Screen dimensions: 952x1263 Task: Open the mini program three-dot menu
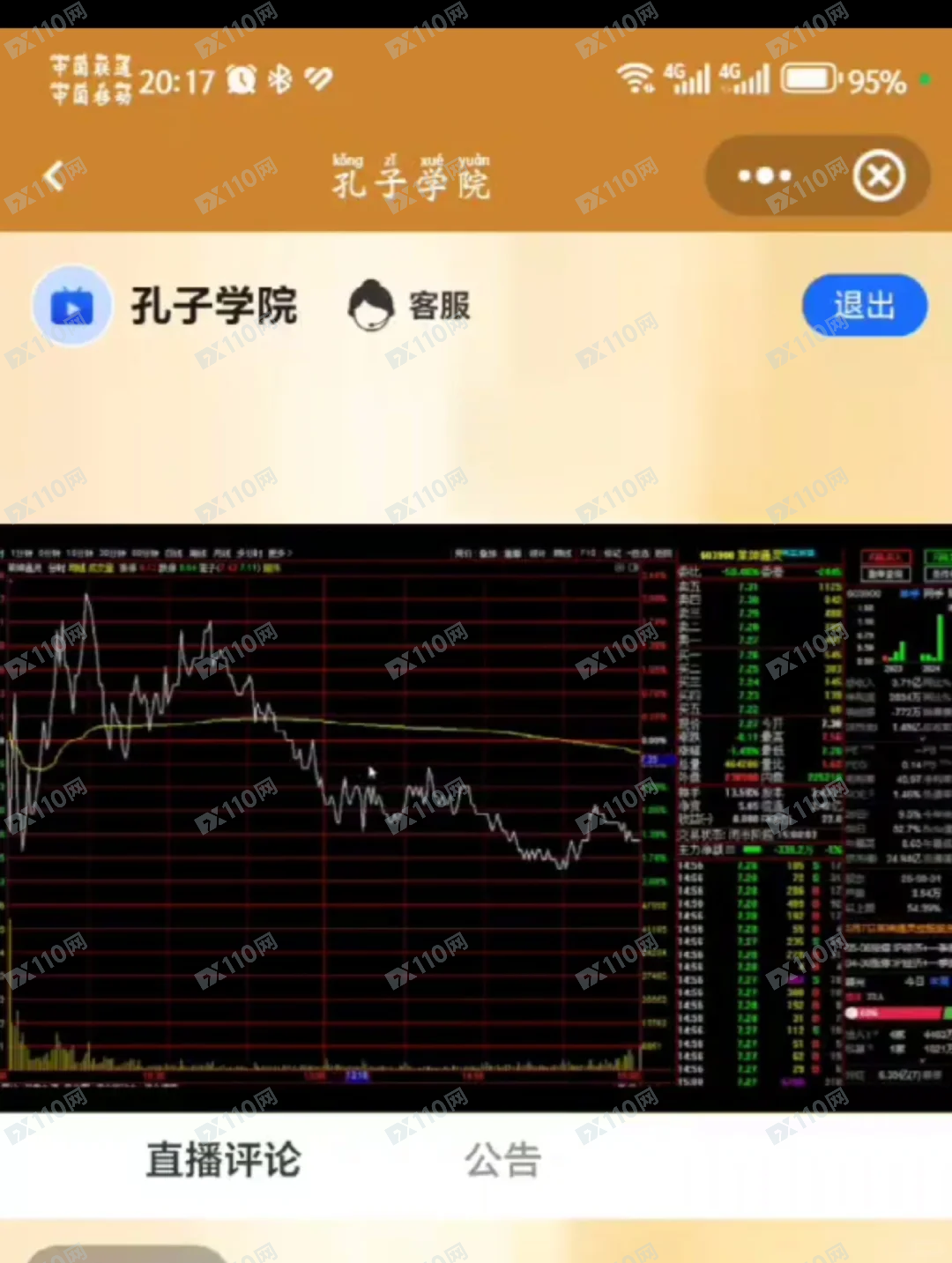pos(764,176)
